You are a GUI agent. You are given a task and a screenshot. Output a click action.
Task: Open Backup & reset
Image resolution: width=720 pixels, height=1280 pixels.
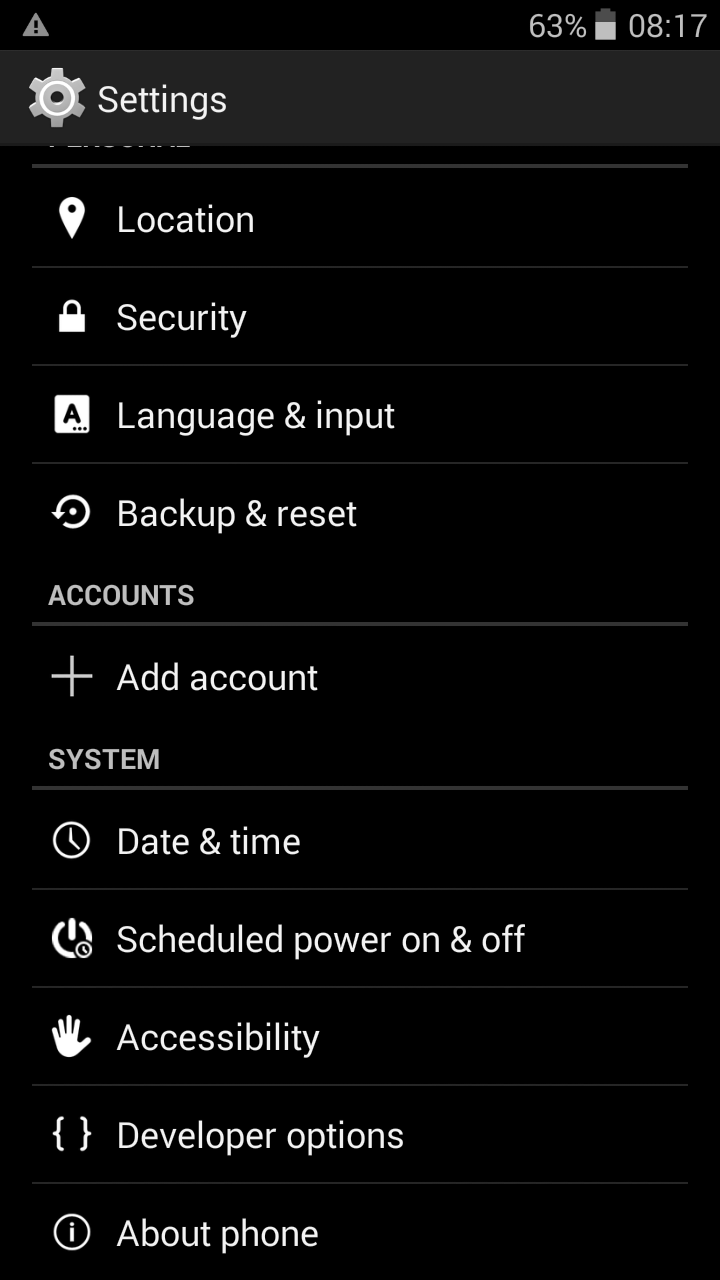click(360, 512)
